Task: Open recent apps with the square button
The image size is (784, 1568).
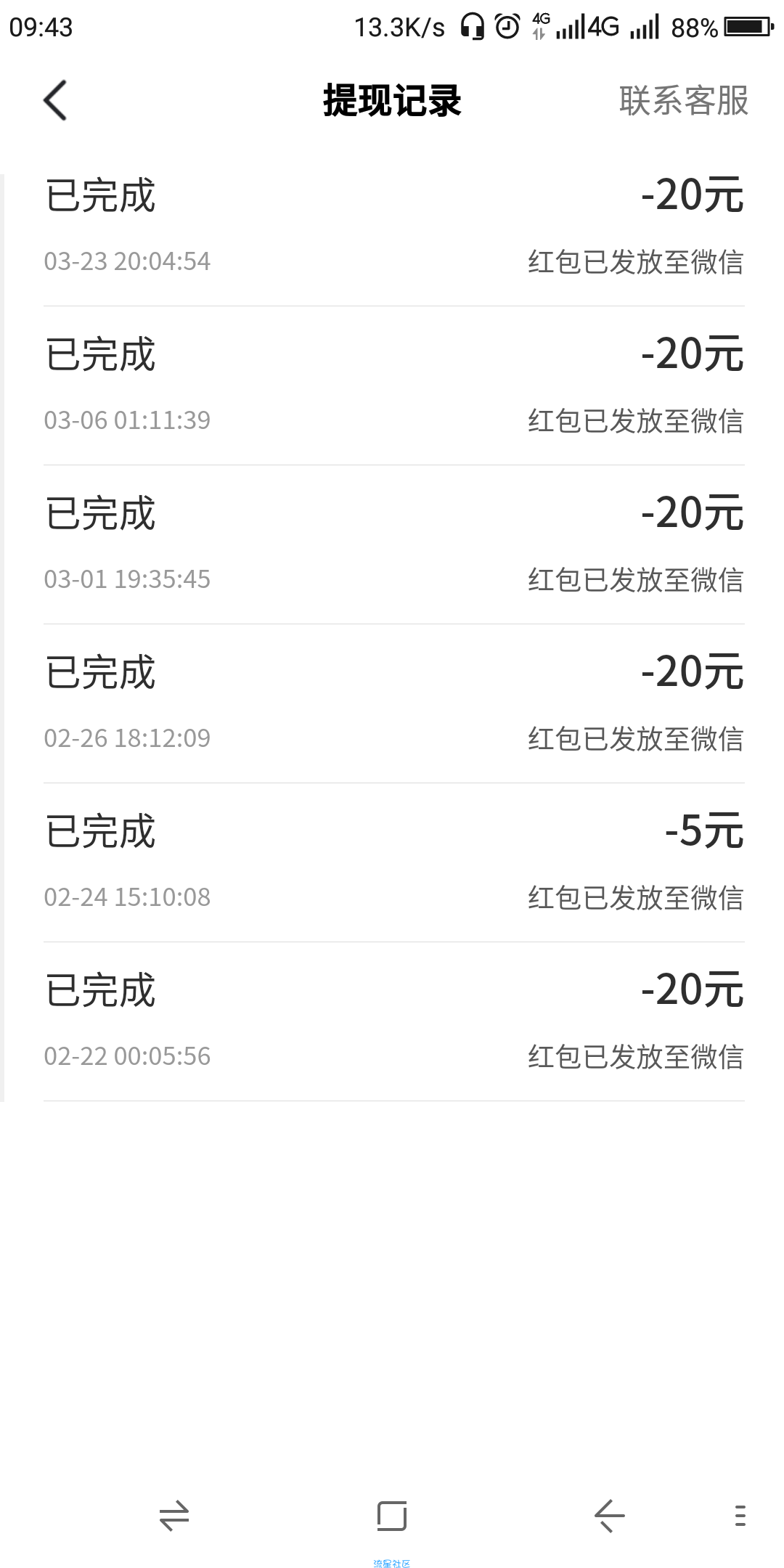Action: (x=392, y=1516)
